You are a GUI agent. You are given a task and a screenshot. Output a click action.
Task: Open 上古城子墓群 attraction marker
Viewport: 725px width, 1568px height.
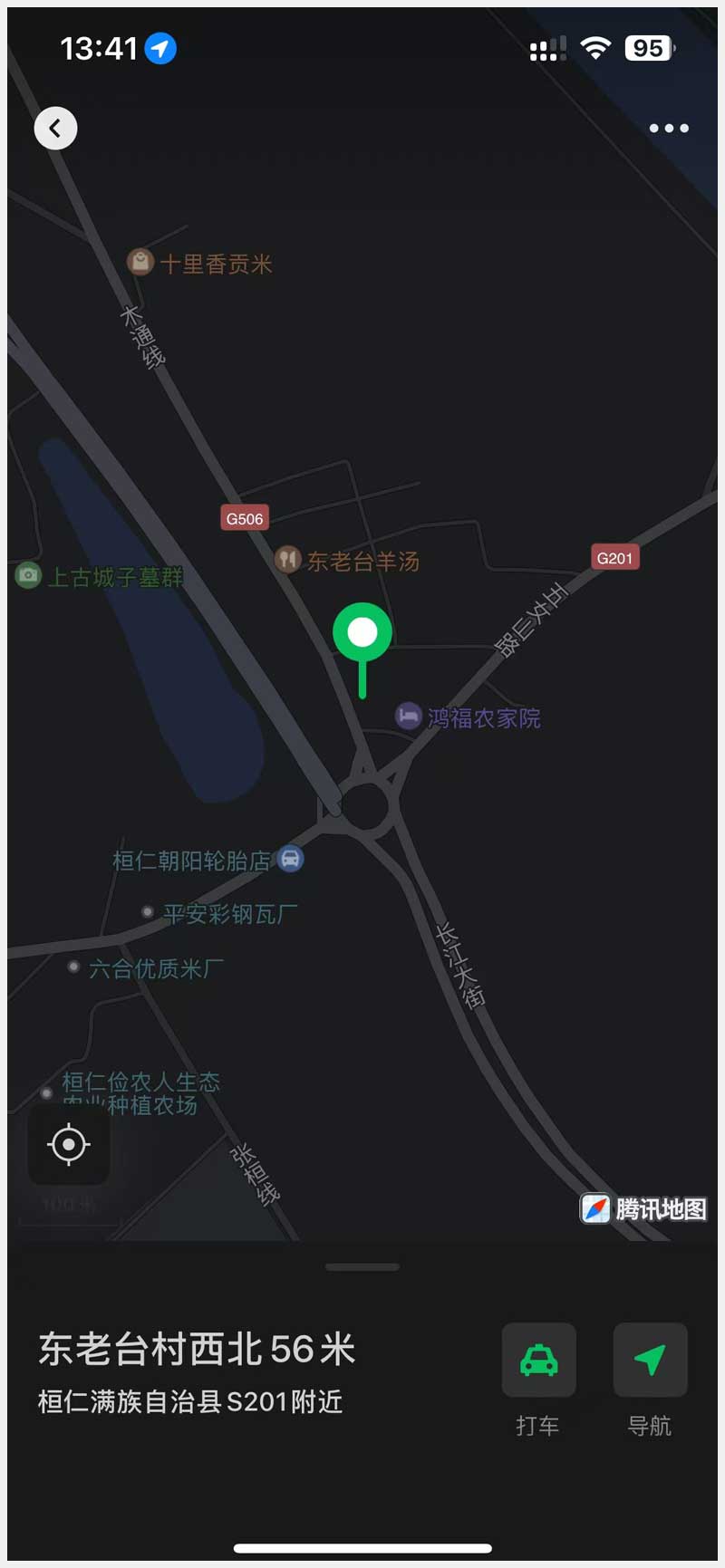point(28,575)
